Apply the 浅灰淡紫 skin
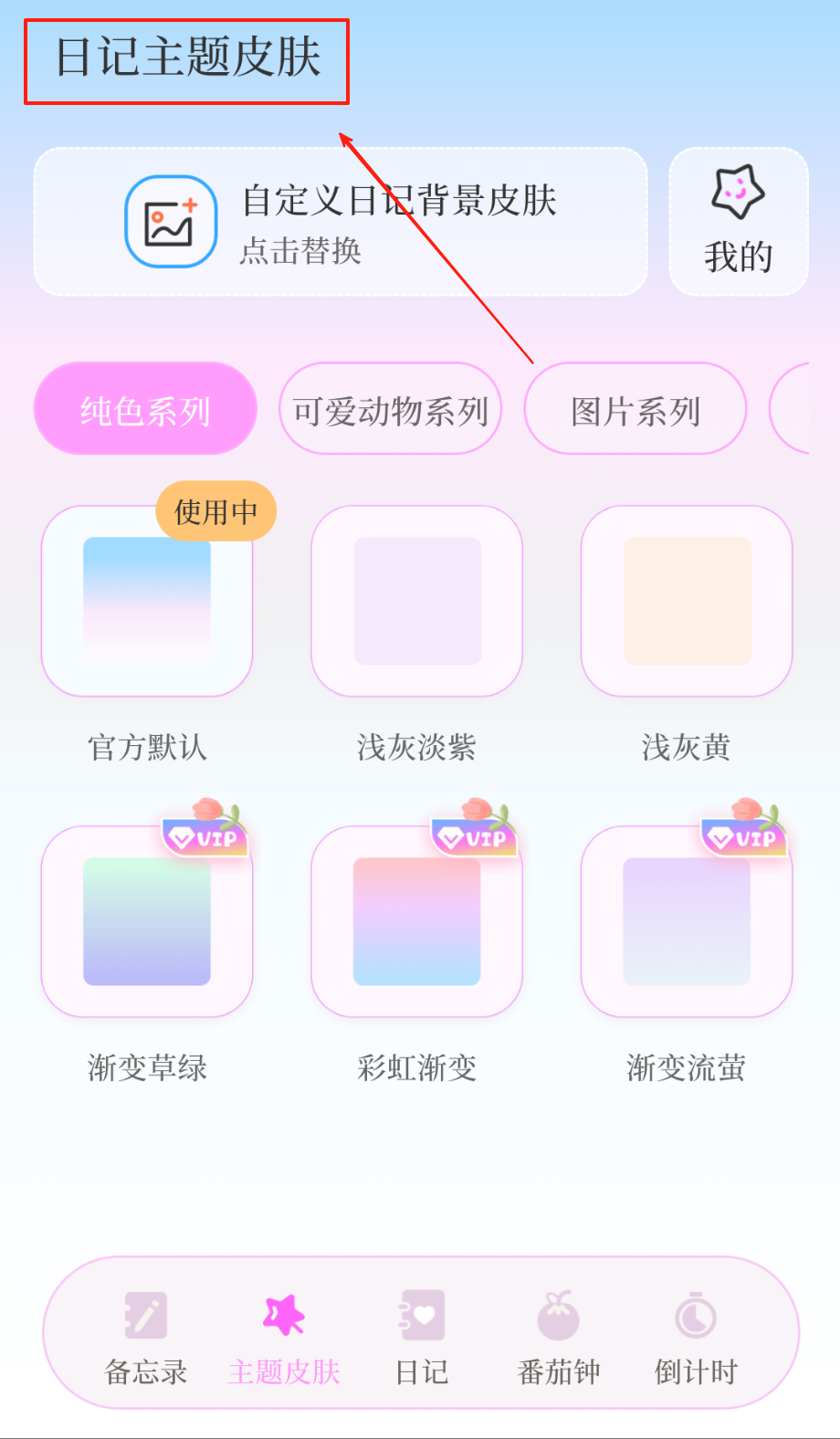840x1439 pixels. 416,601
